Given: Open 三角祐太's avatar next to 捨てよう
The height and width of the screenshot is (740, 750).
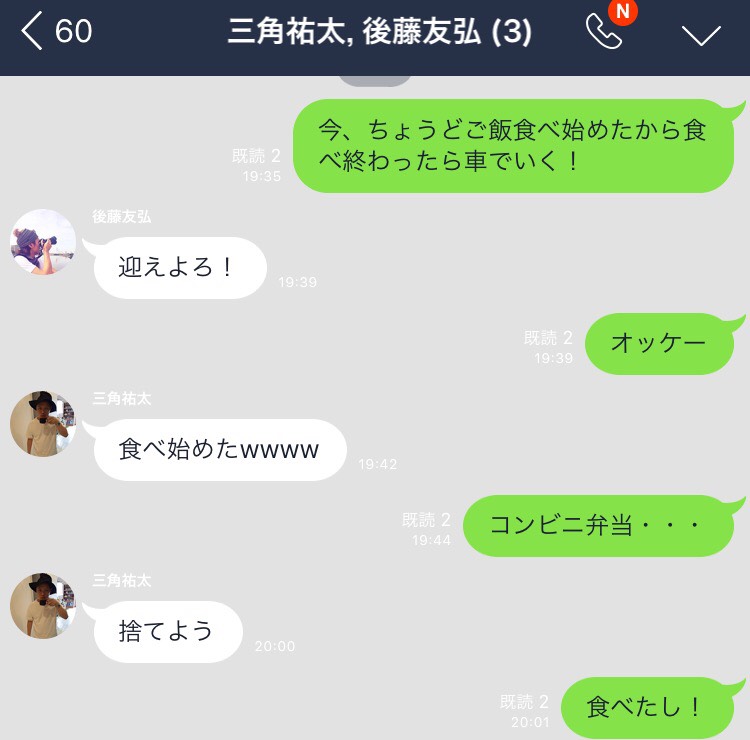Looking at the screenshot, I should pos(43,606).
